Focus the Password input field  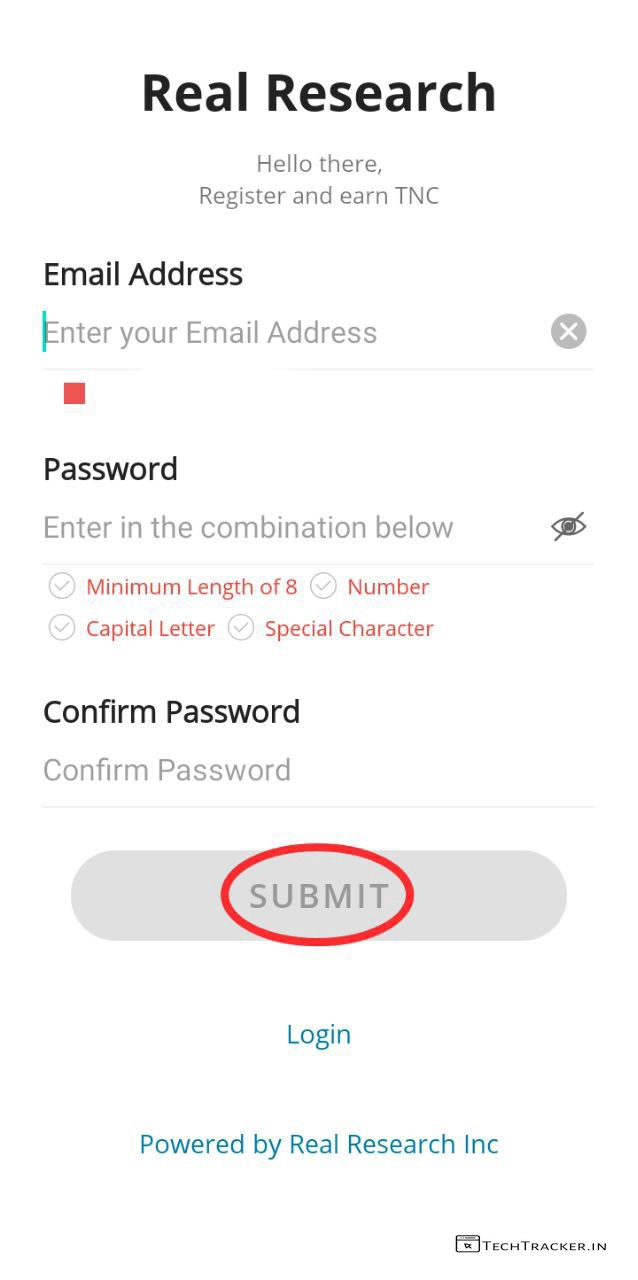point(290,528)
